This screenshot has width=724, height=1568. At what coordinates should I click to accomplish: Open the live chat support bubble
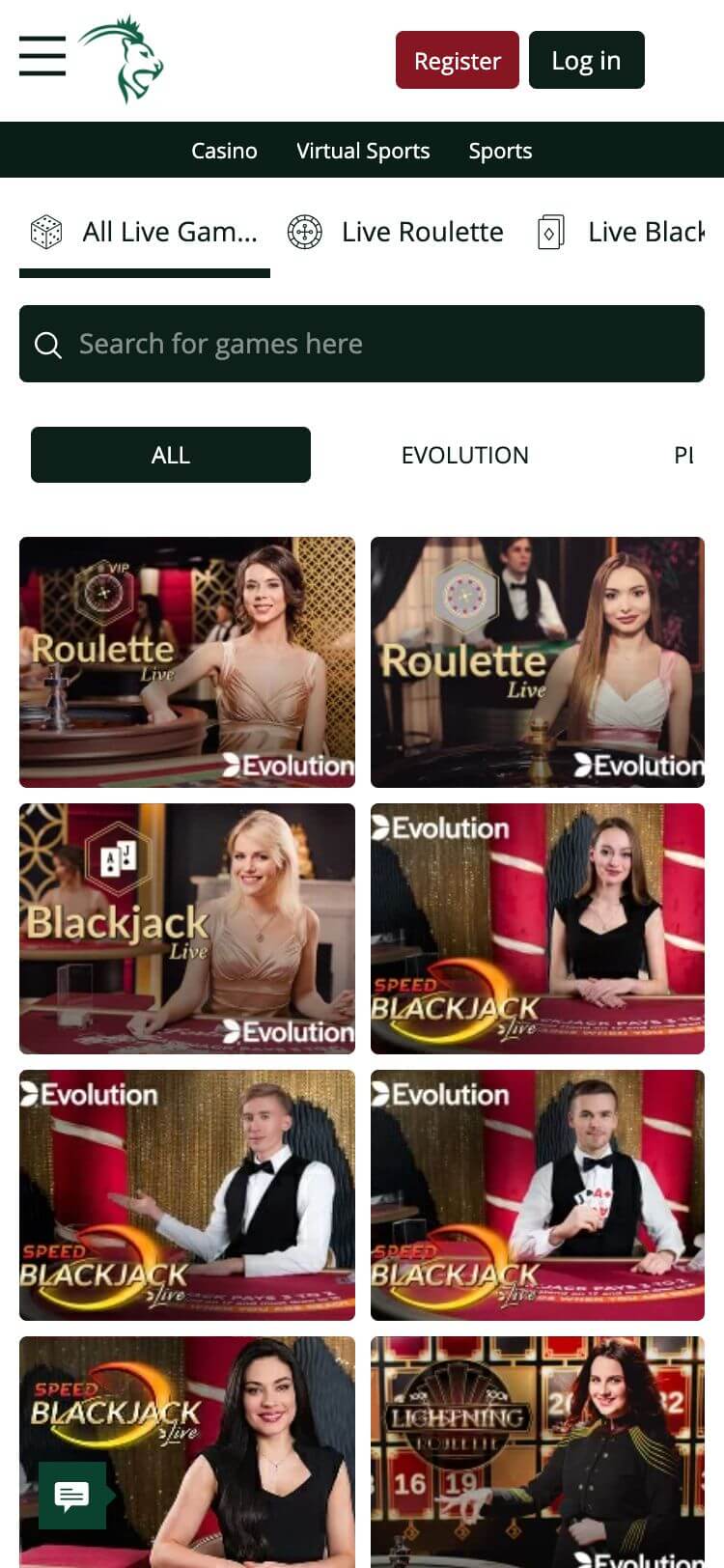tap(72, 1496)
